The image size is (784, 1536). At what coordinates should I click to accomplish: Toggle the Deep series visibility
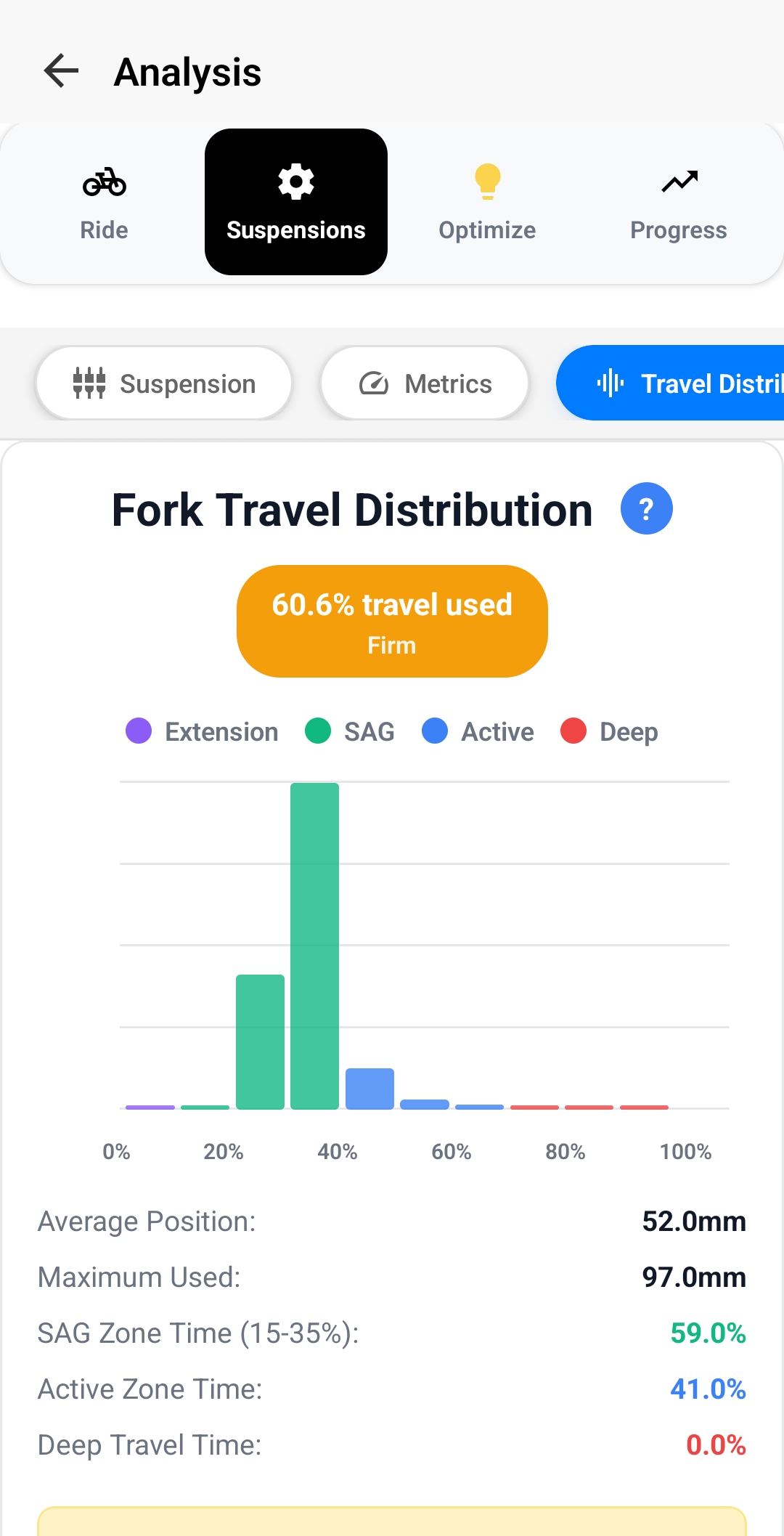click(610, 731)
